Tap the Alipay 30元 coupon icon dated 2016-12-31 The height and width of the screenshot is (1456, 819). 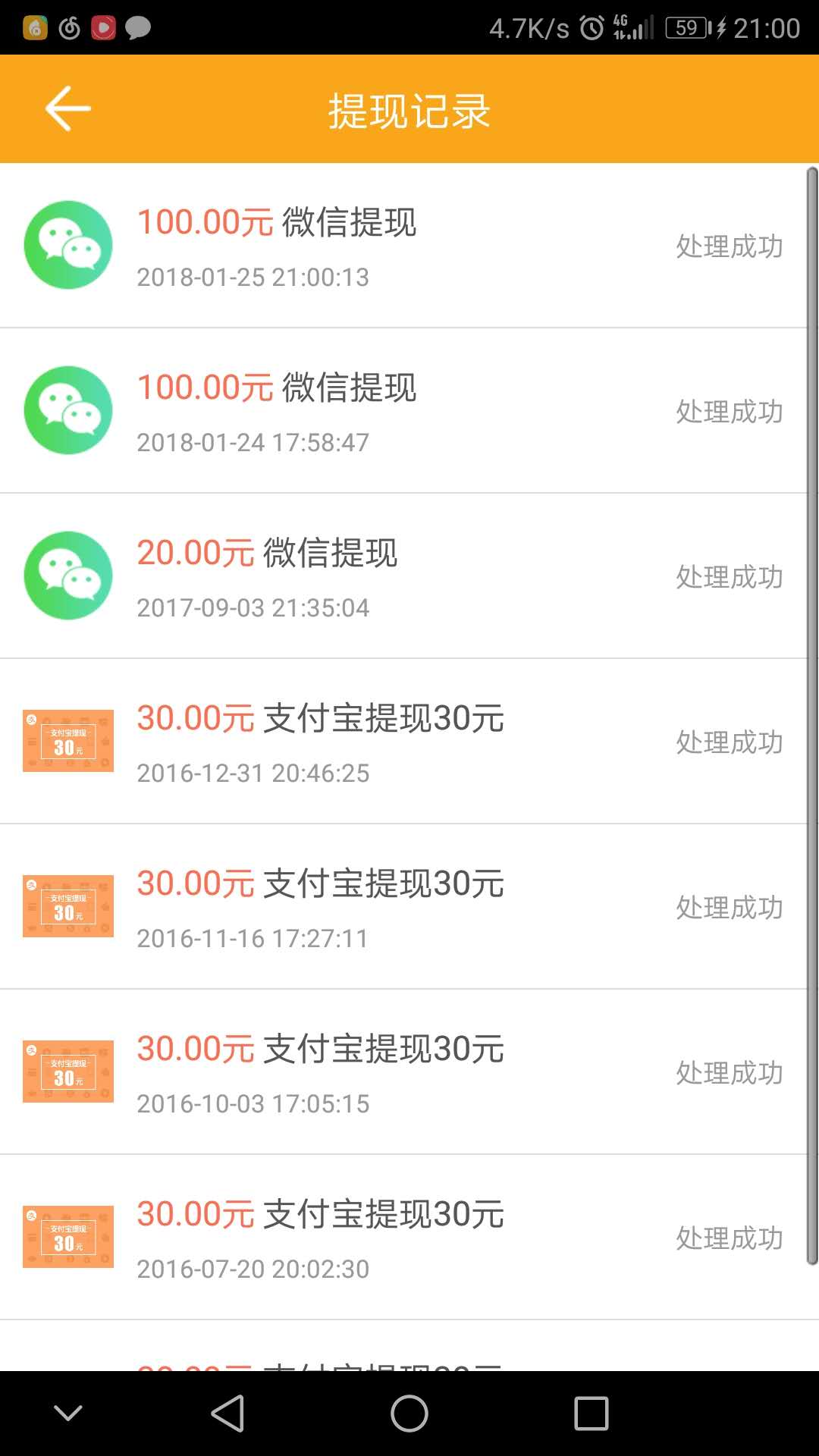(x=67, y=741)
